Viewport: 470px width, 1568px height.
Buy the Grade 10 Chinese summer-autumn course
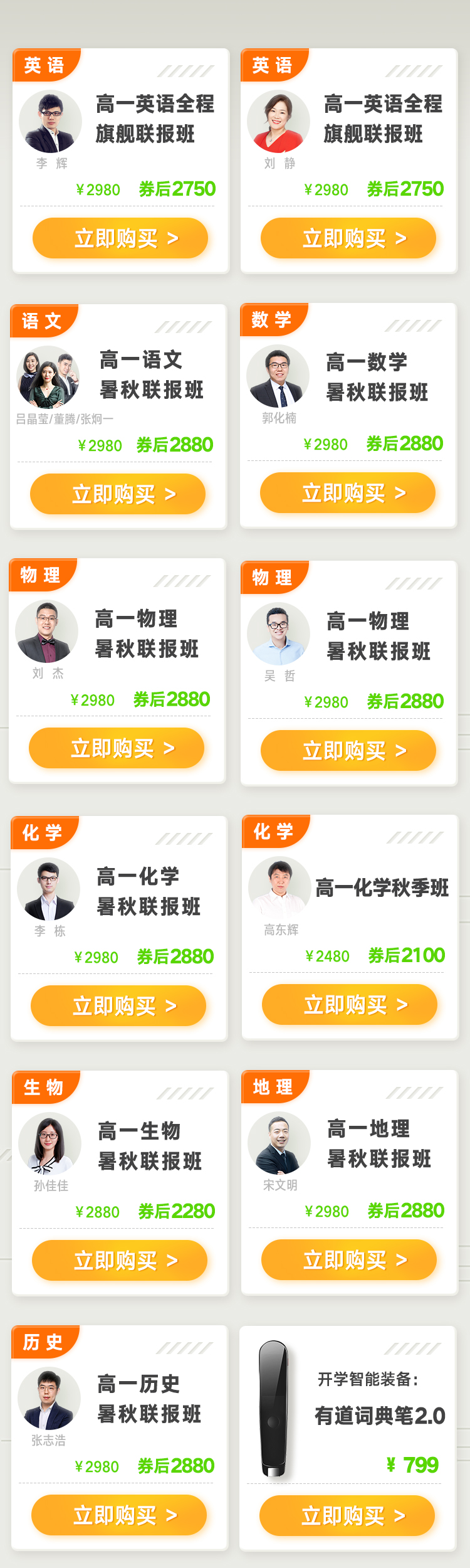[118, 494]
